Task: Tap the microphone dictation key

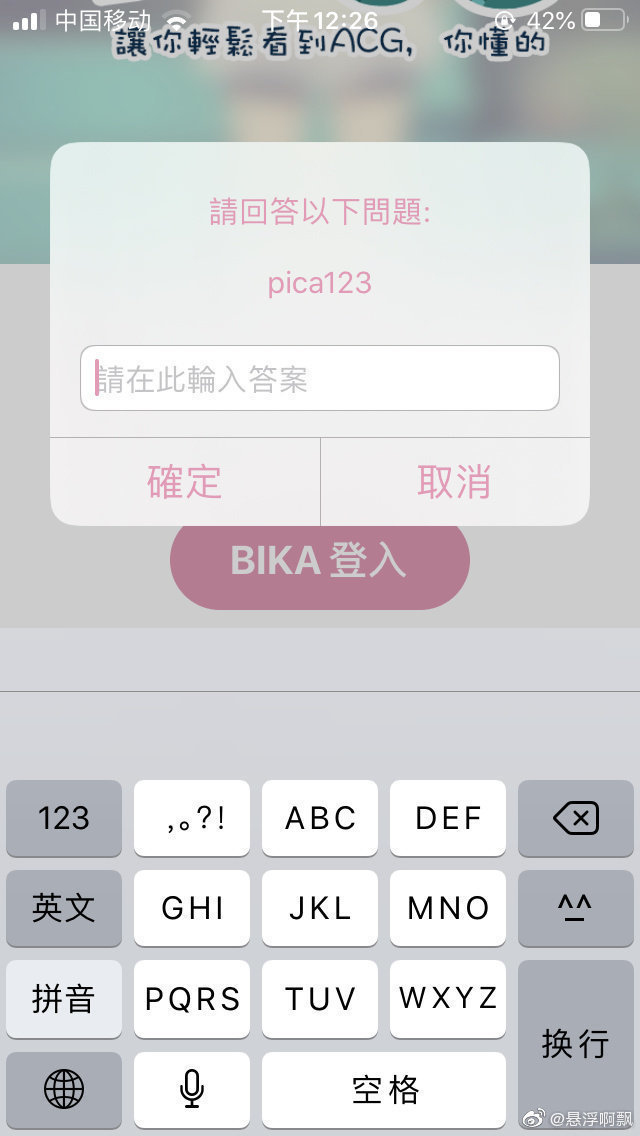Action: coord(192,1088)
